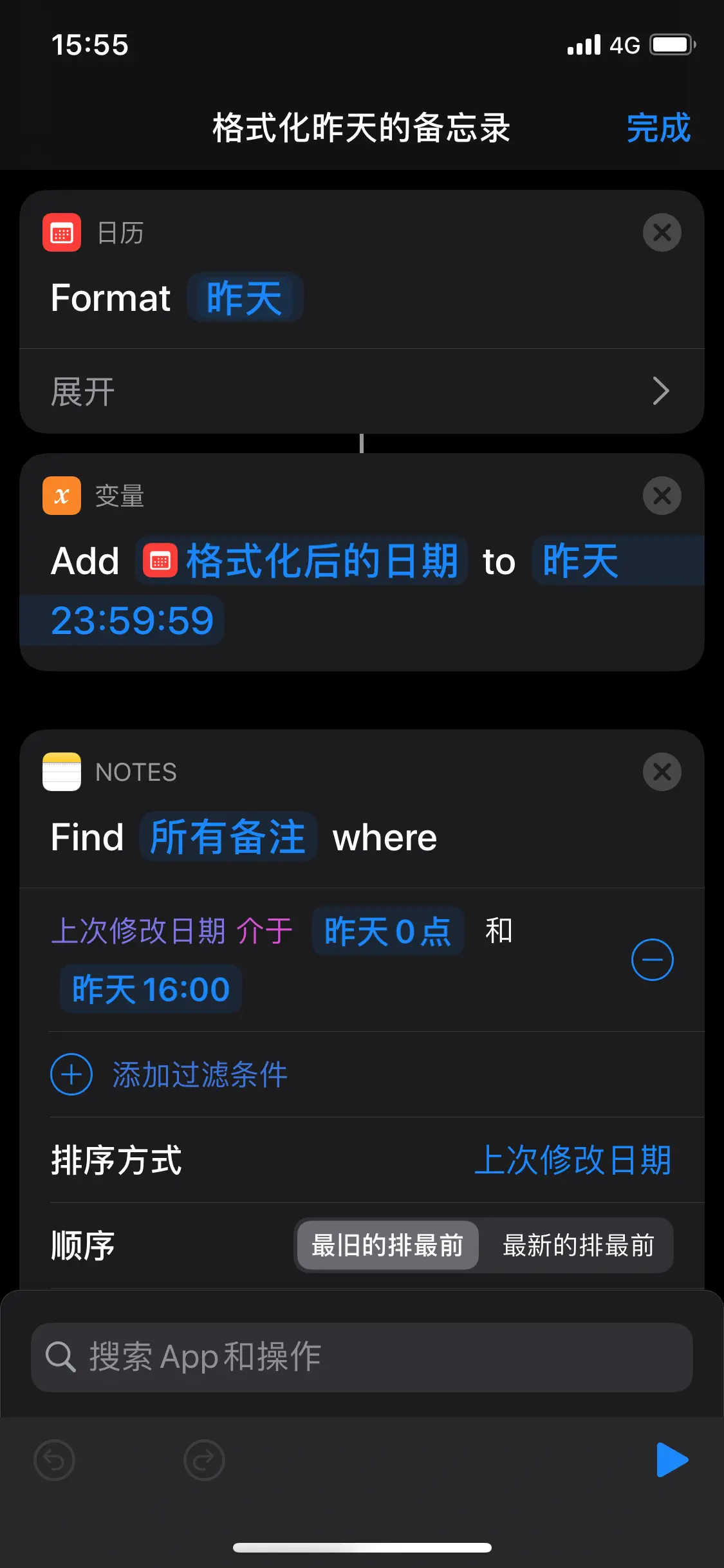This screenshot has height=1568, width=724.
Task: Remove the 日历 Format action
Action: [662, 232]
